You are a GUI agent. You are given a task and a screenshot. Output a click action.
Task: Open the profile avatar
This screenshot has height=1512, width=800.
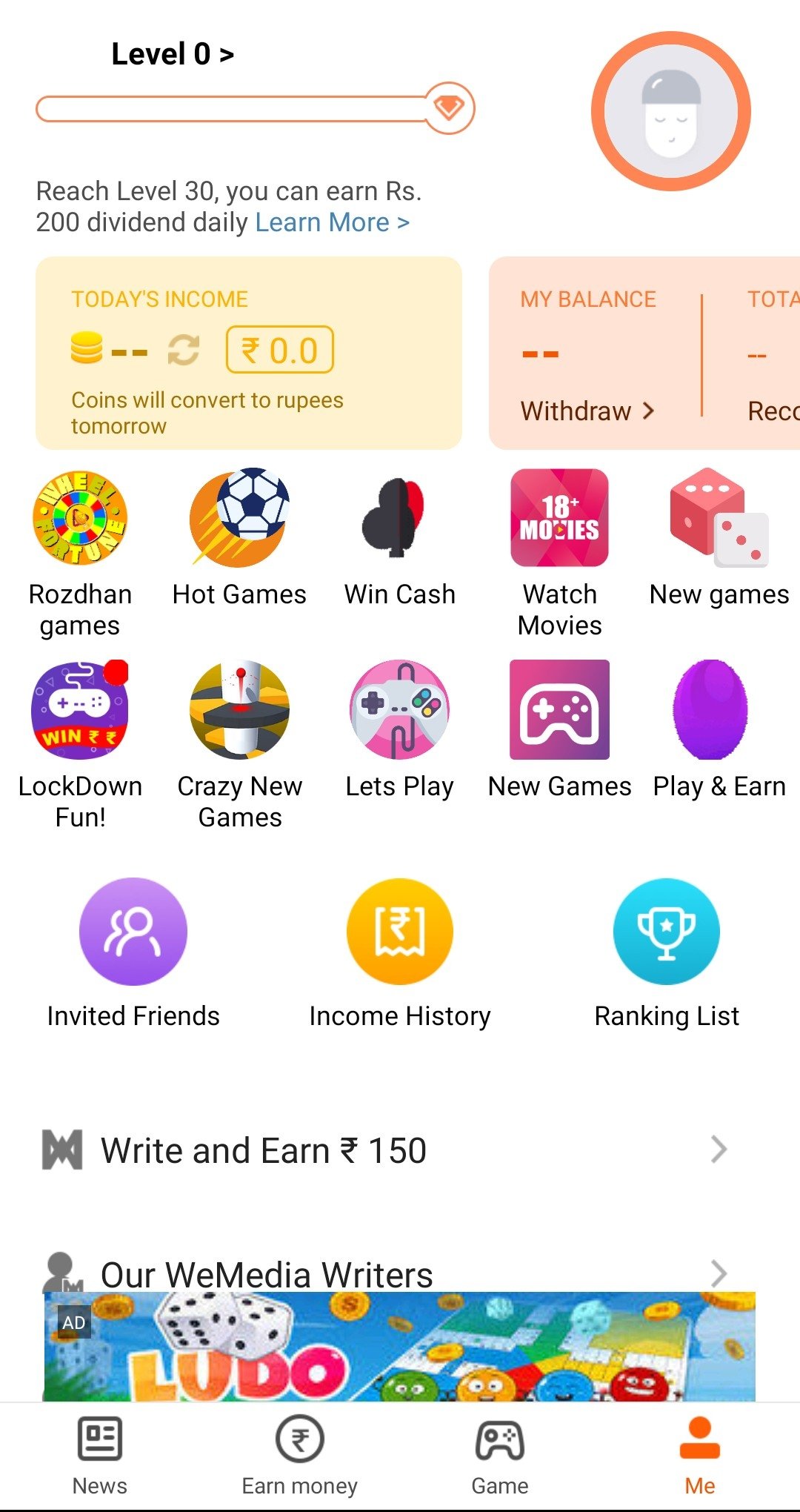[x=670, y=111]
